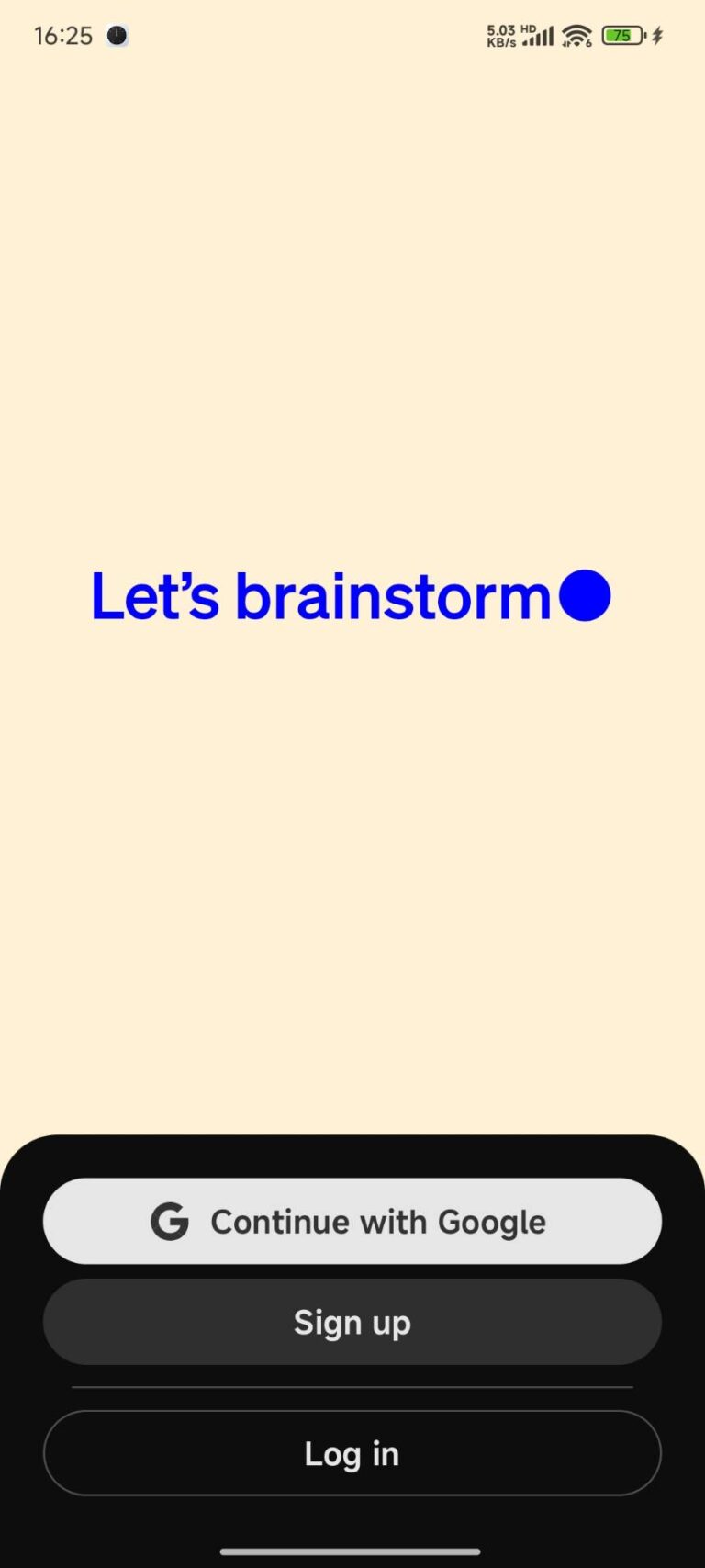Select the Wi-Fi status icon
Viewport: 705px width, 1568px height.
point(575,33)
